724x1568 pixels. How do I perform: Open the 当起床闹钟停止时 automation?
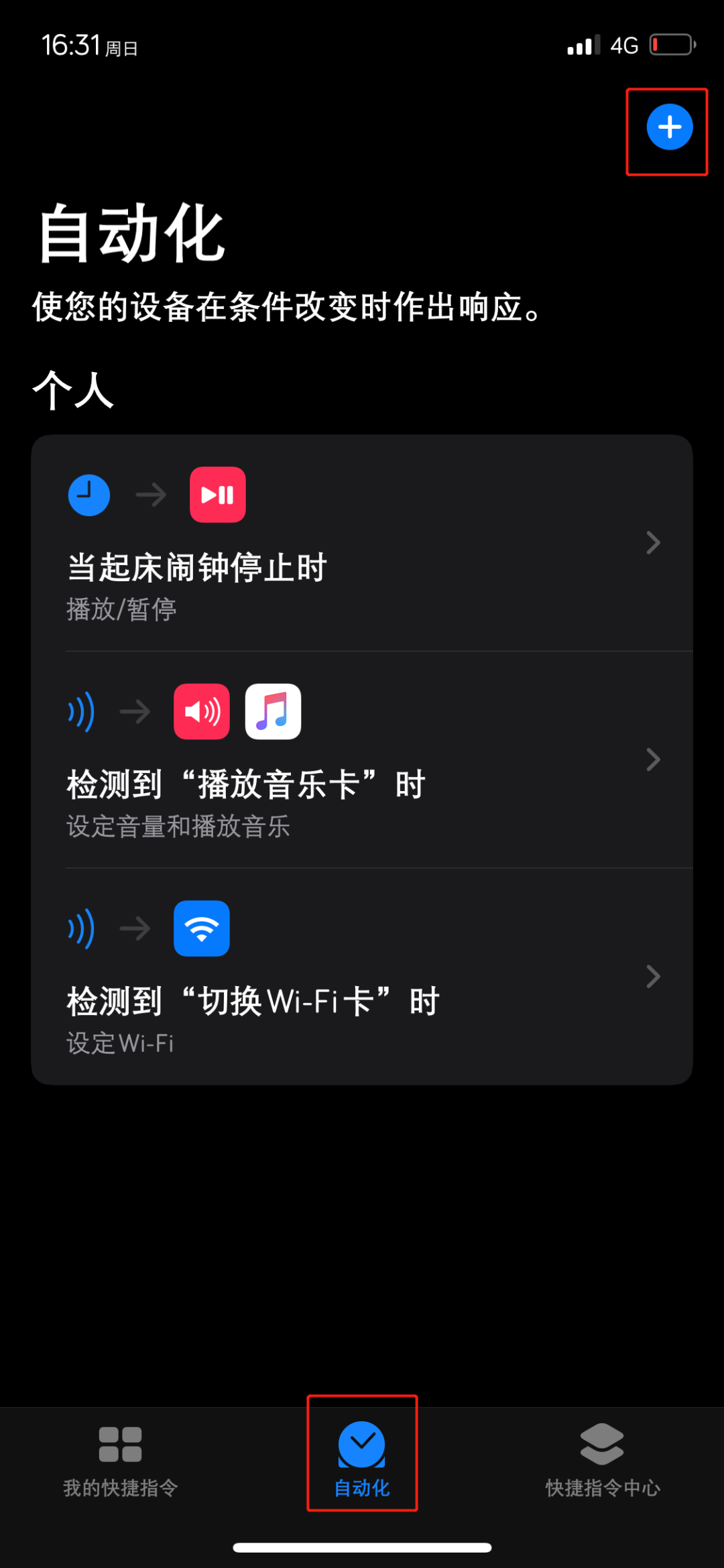[362, 543]
